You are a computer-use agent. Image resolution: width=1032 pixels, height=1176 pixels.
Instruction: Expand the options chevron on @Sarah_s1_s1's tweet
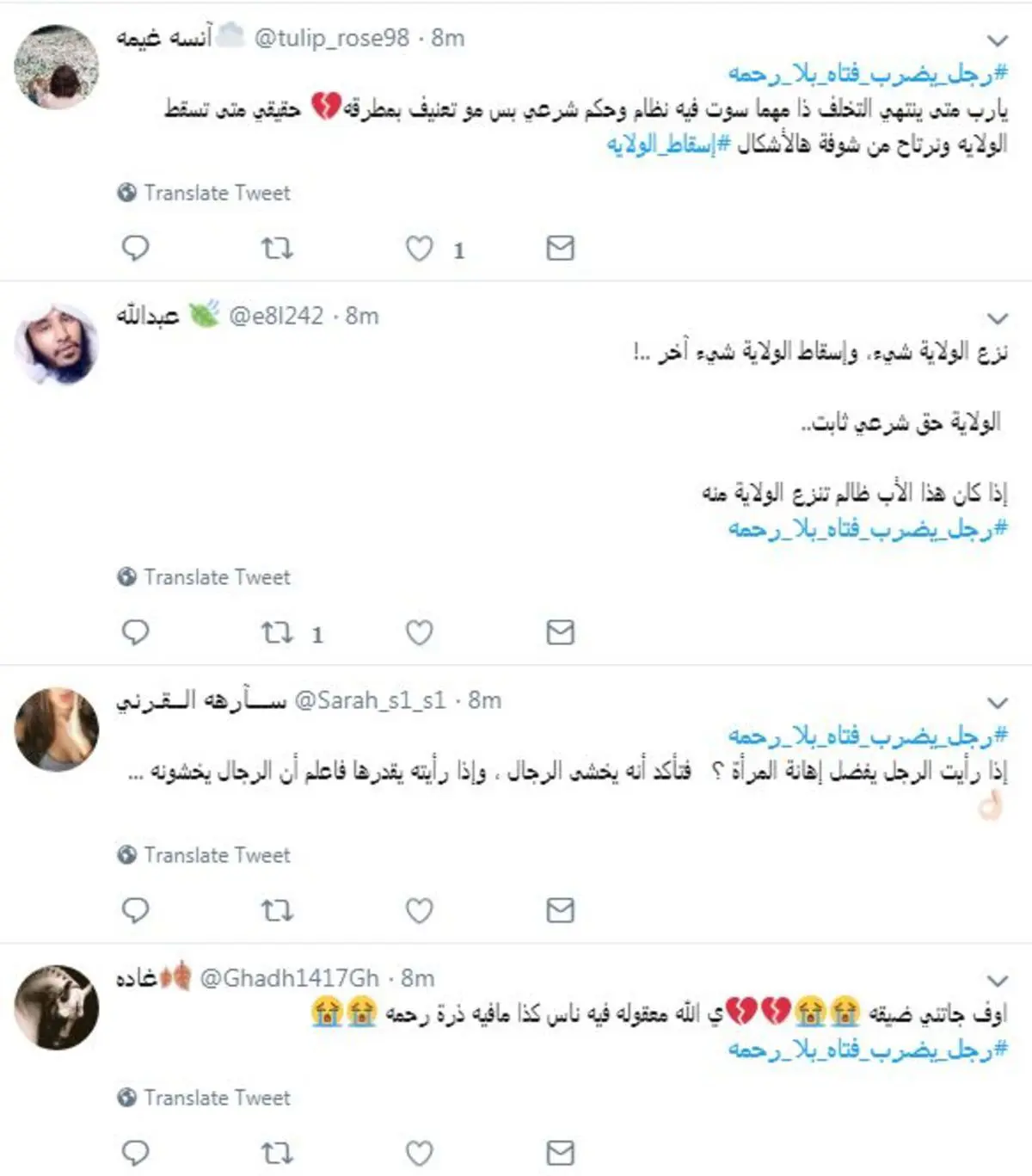click(x=997, y=703)
